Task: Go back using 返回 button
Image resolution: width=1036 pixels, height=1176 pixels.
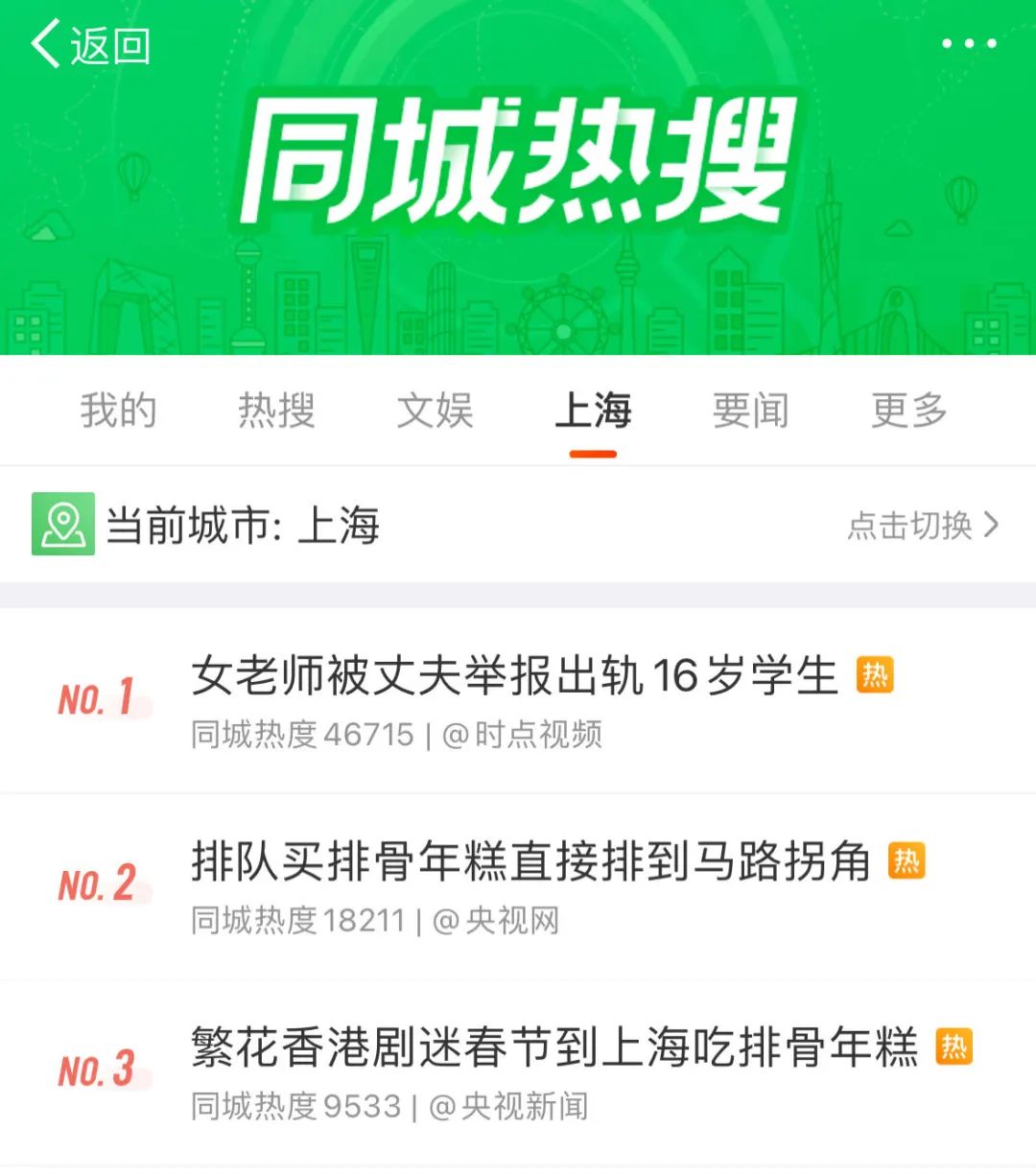Action: click(89, 45)
